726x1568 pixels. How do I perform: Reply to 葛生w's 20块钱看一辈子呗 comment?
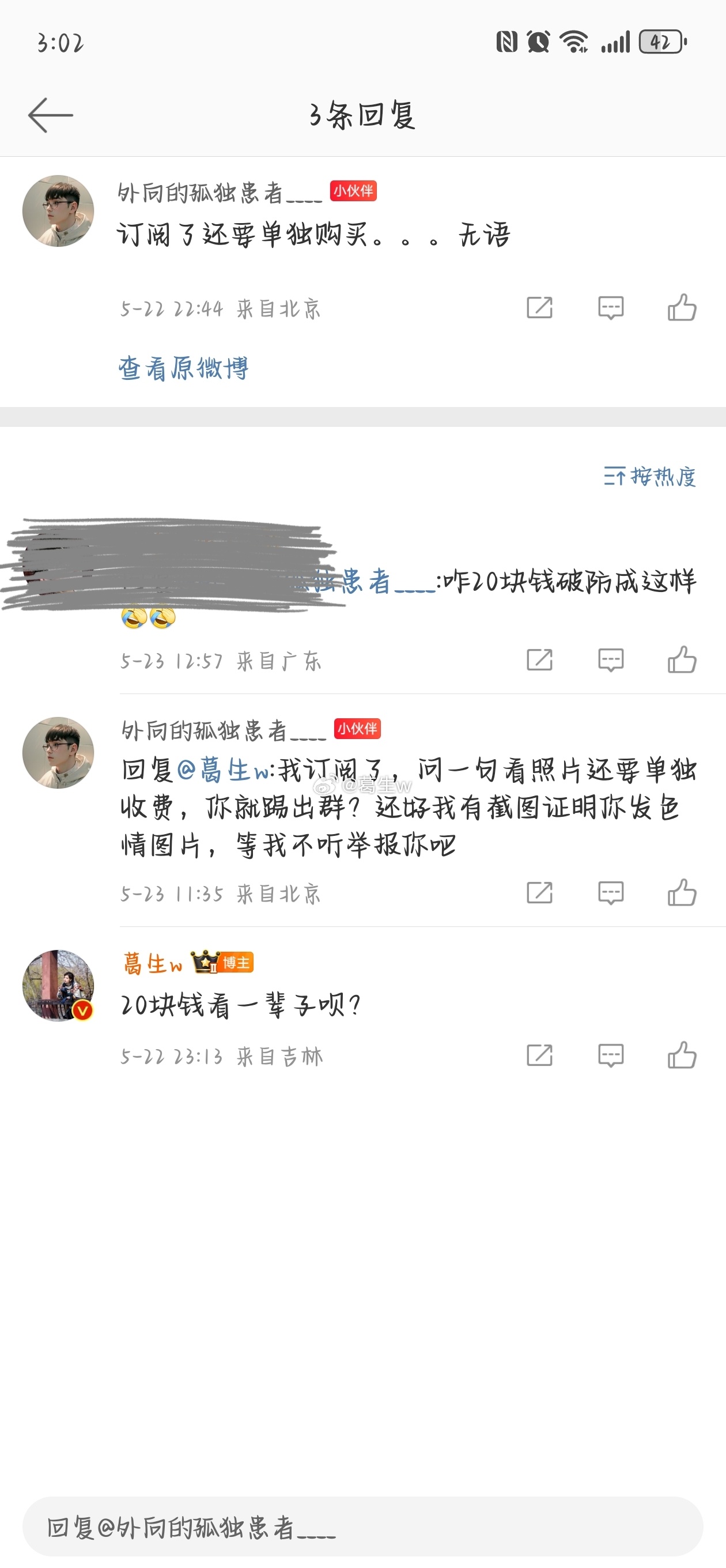coord(610,1056)
